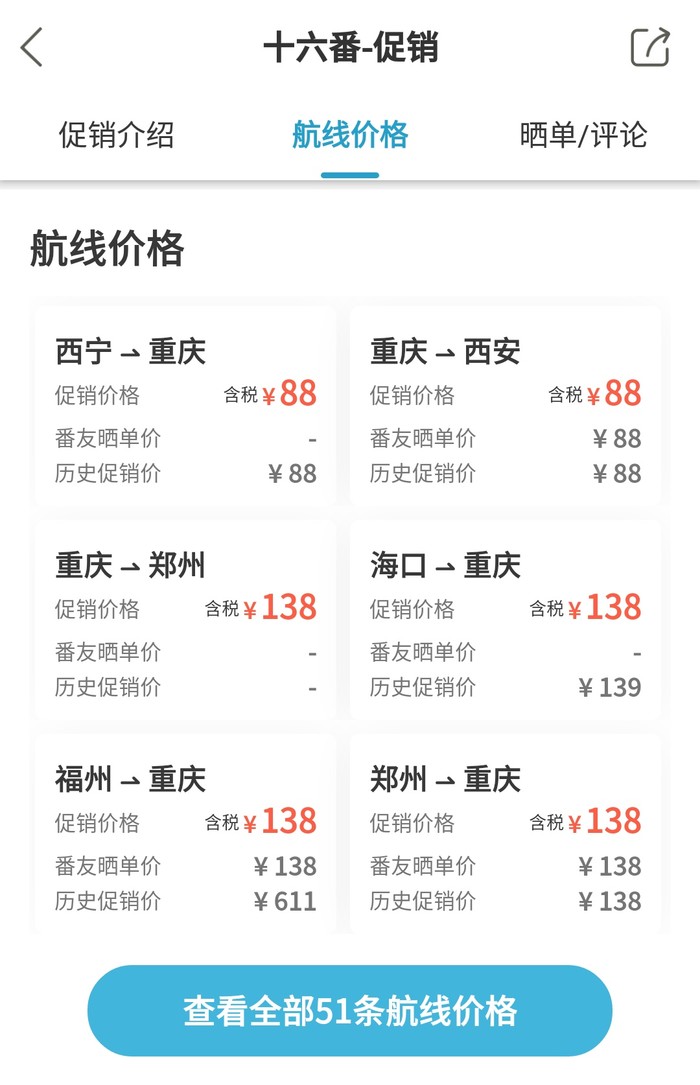700x1085 pixels.
Task: View the 海口 to 重庆 route card
Action: (505, 624)
